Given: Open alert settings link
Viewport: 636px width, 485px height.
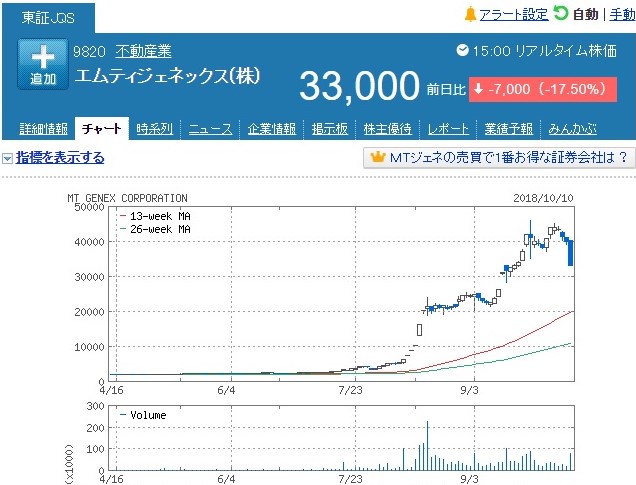Looking at the screenshot, I should (513, 14).
